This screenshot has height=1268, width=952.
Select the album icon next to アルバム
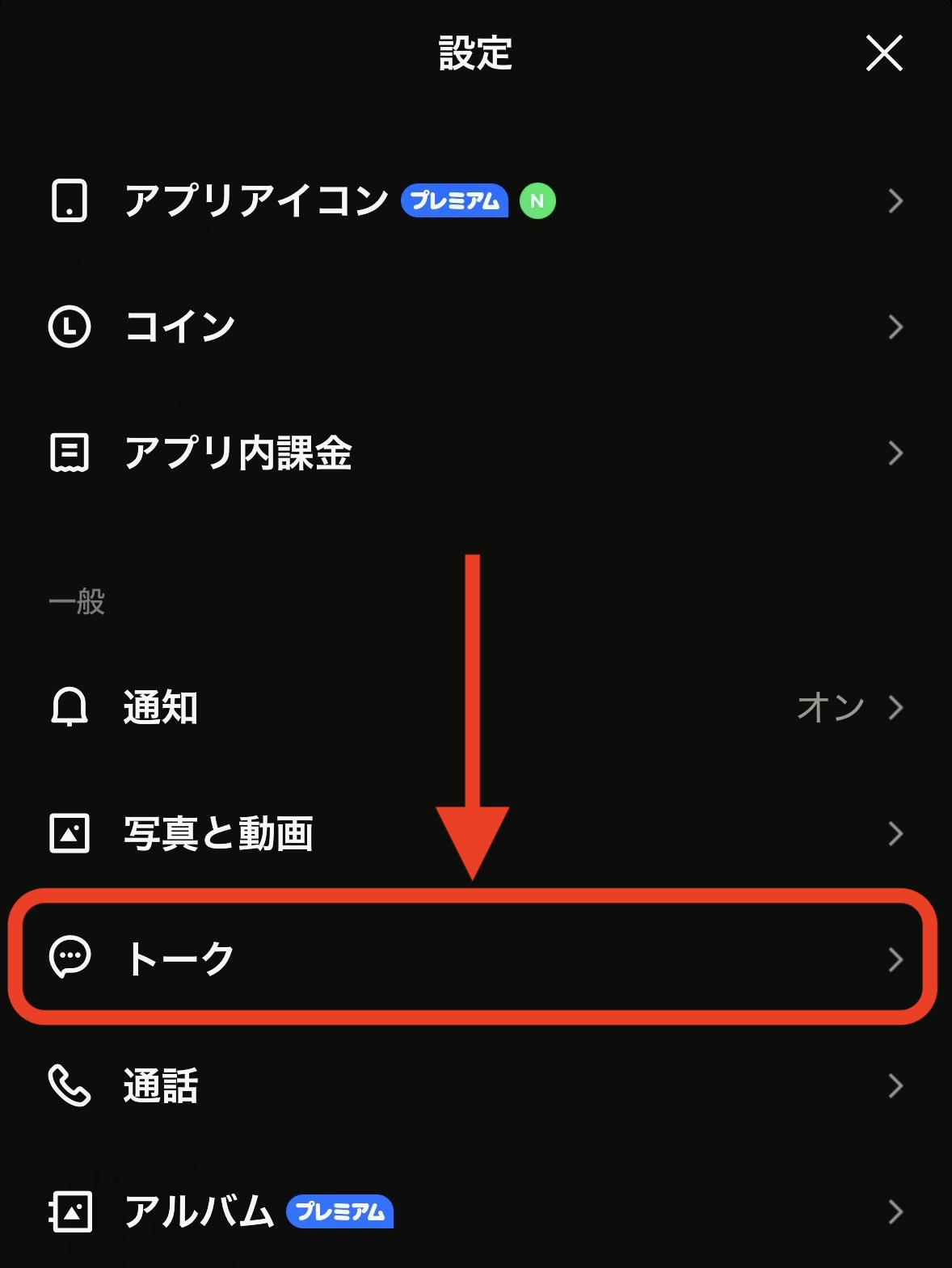click(x=70, y=1211)
